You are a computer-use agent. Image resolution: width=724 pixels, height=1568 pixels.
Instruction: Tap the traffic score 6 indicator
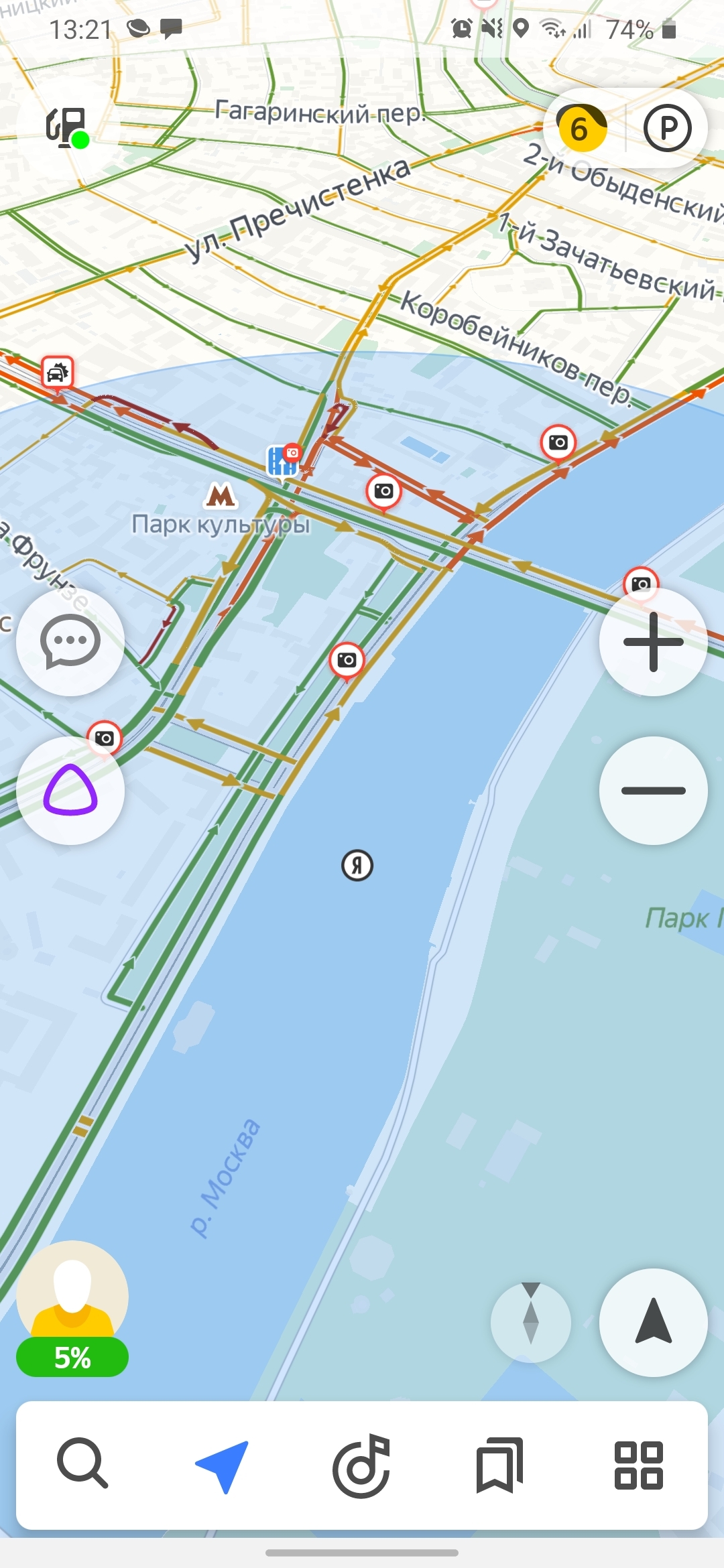point(581,128)
